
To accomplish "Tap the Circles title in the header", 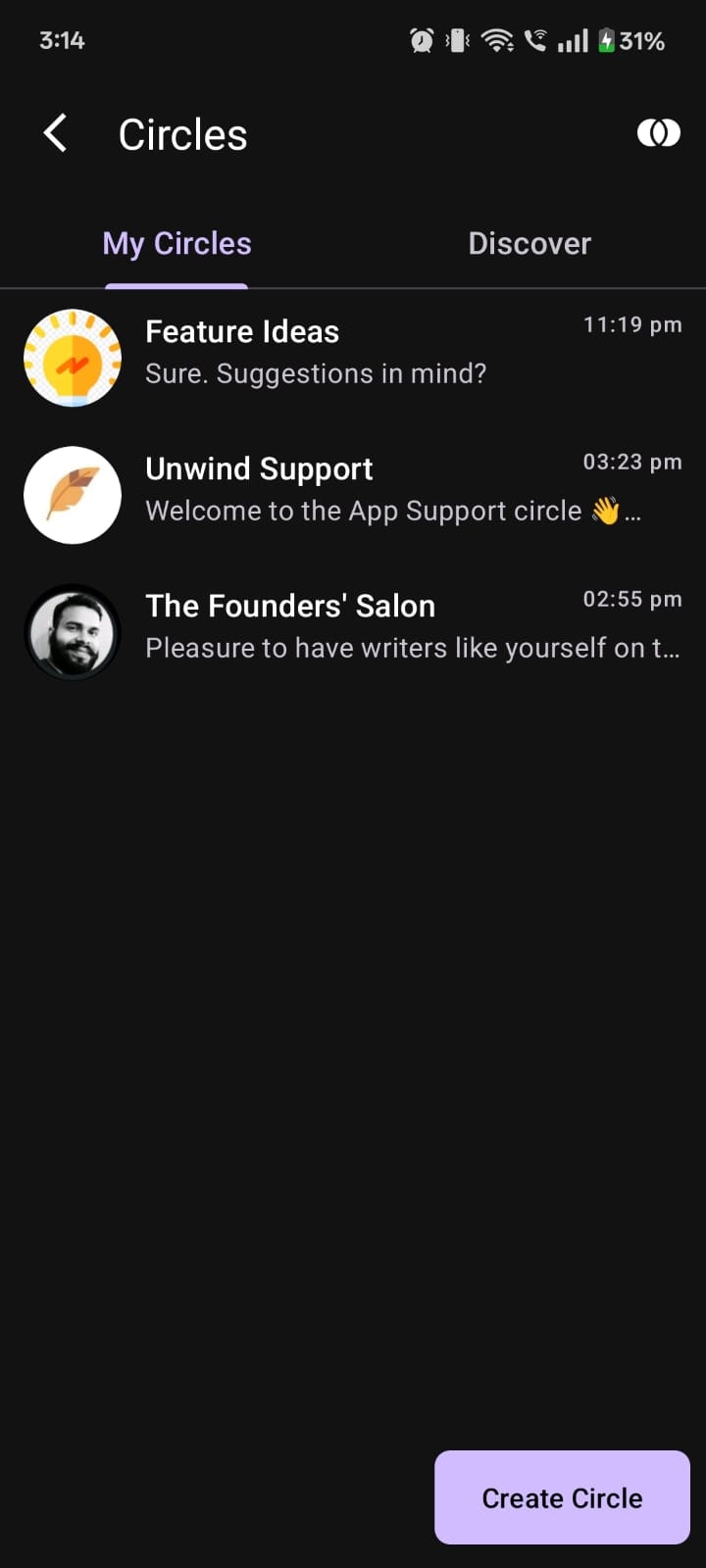I will coord(182,133).
